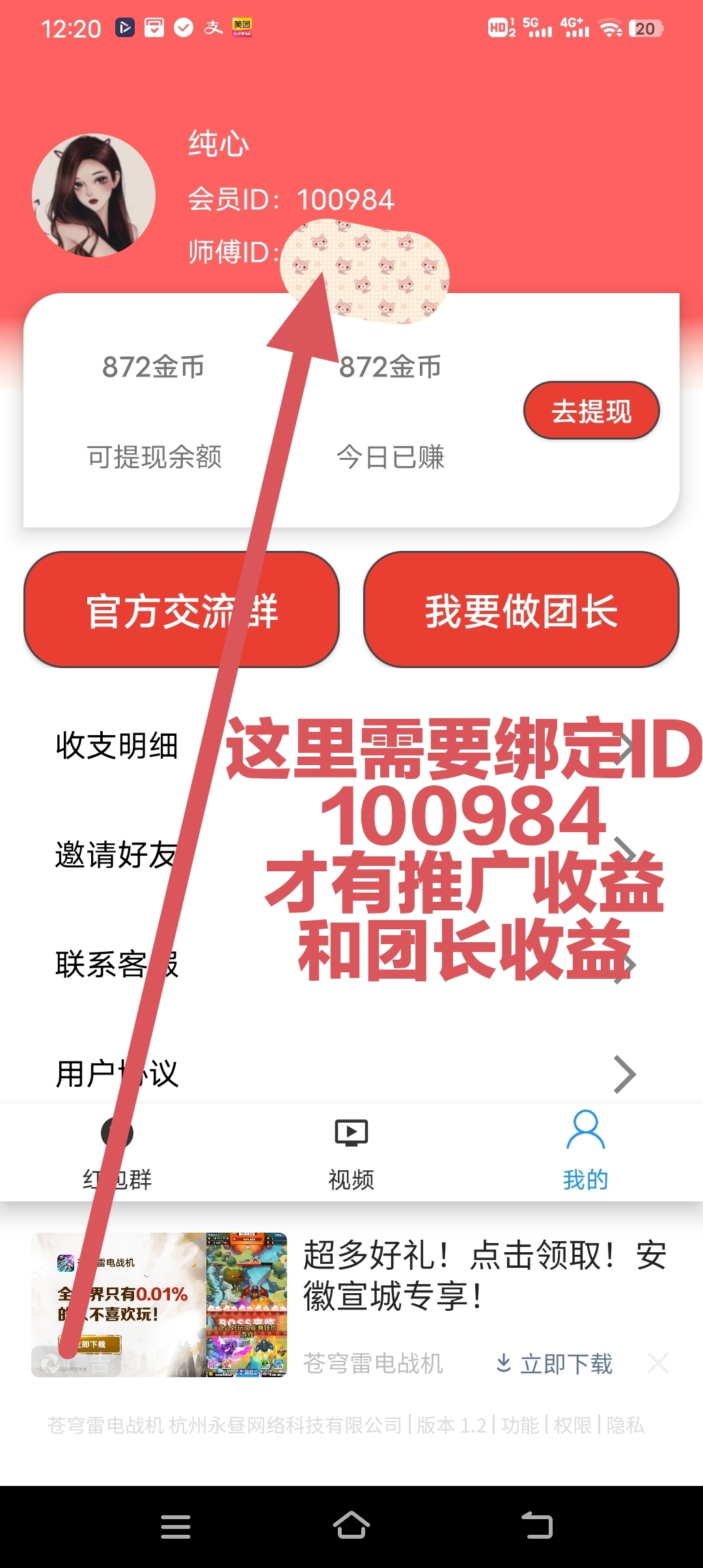Image resolution: width=703 pixels, height=1568 pixels.
Task: Tap the video play icon in bottom navigation
Action: [350, 1133]
